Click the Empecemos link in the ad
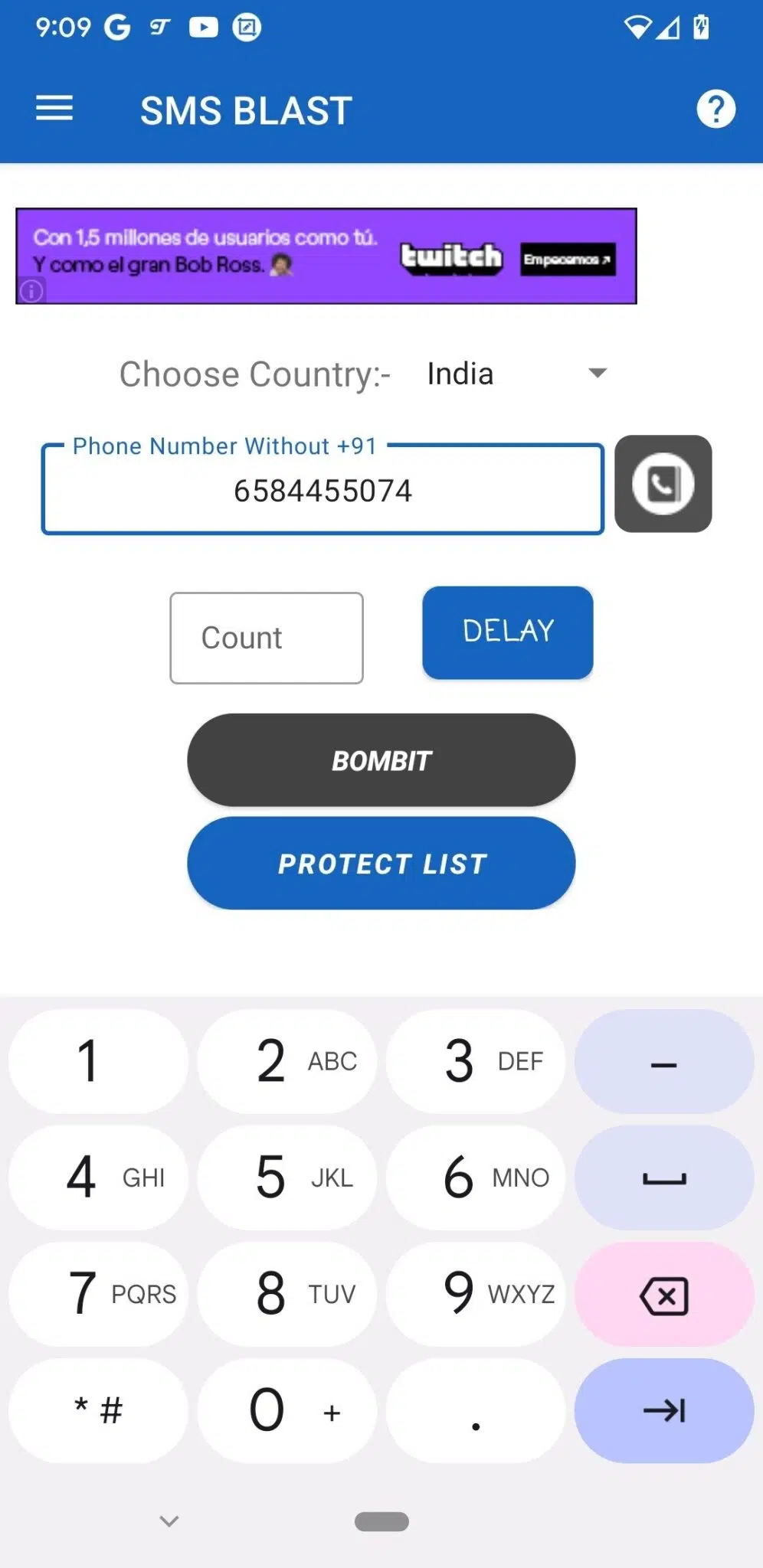Viewport: 763px width, 1568px height. tap(568, 260)
